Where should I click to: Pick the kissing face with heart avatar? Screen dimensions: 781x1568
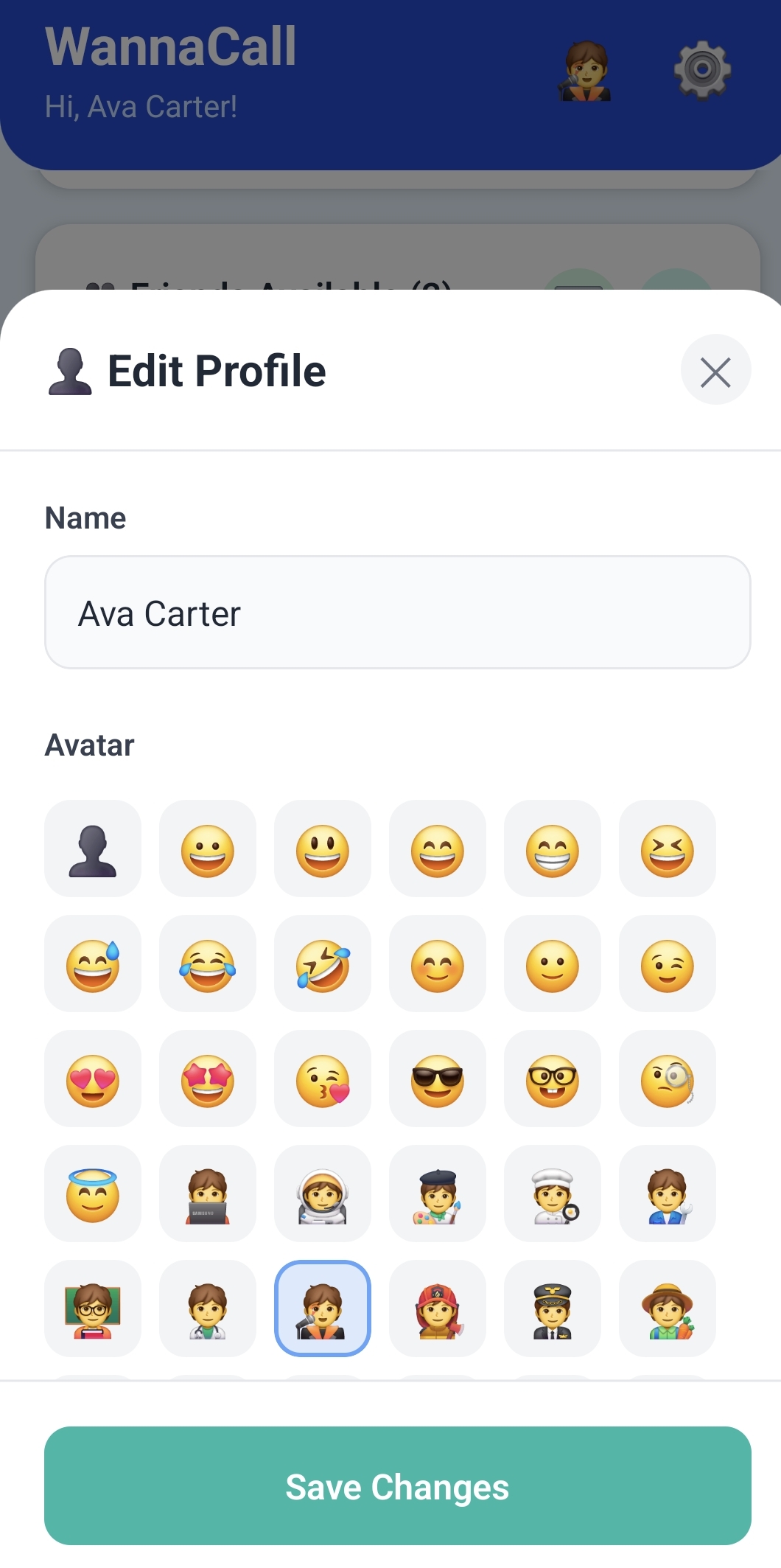coord(323,1079)
